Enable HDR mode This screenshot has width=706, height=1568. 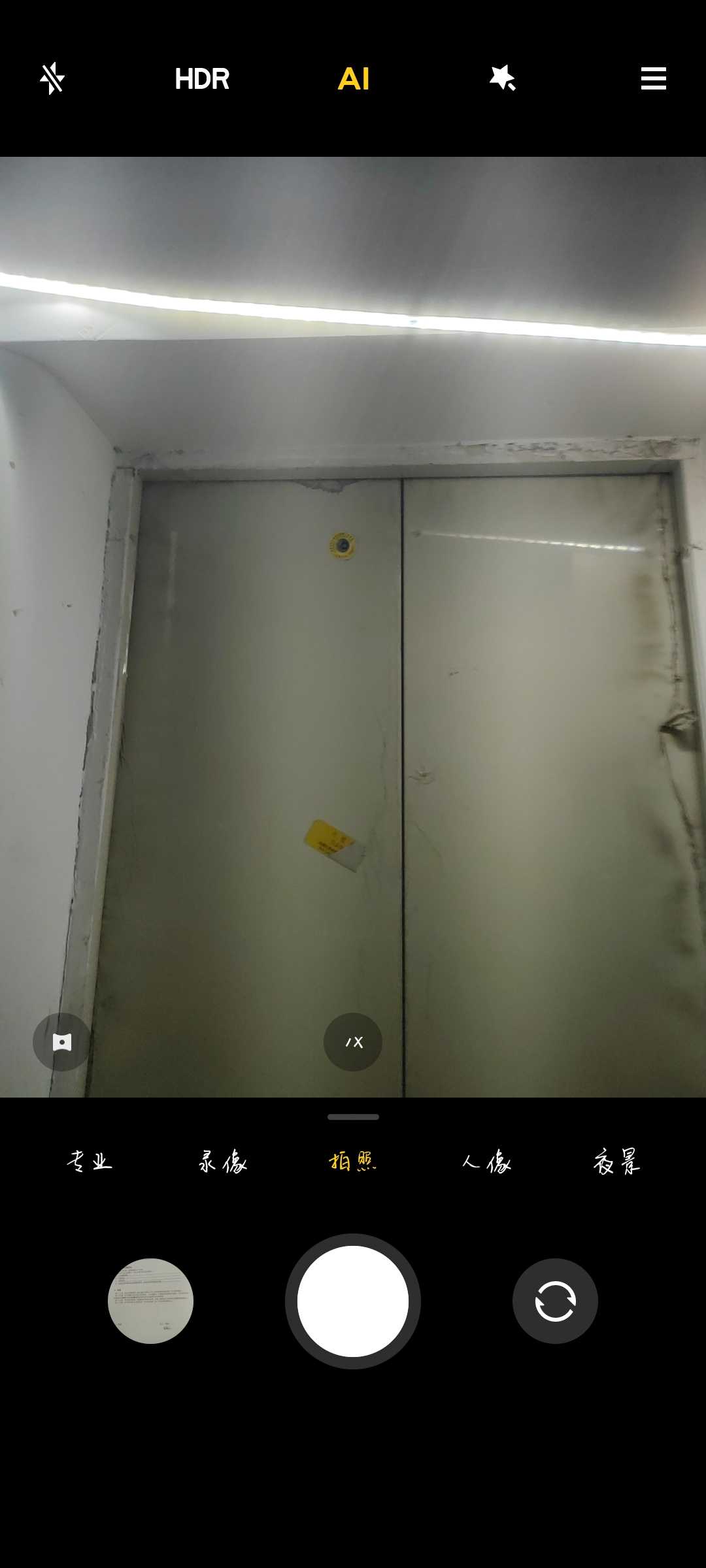(x=202, y=79)
